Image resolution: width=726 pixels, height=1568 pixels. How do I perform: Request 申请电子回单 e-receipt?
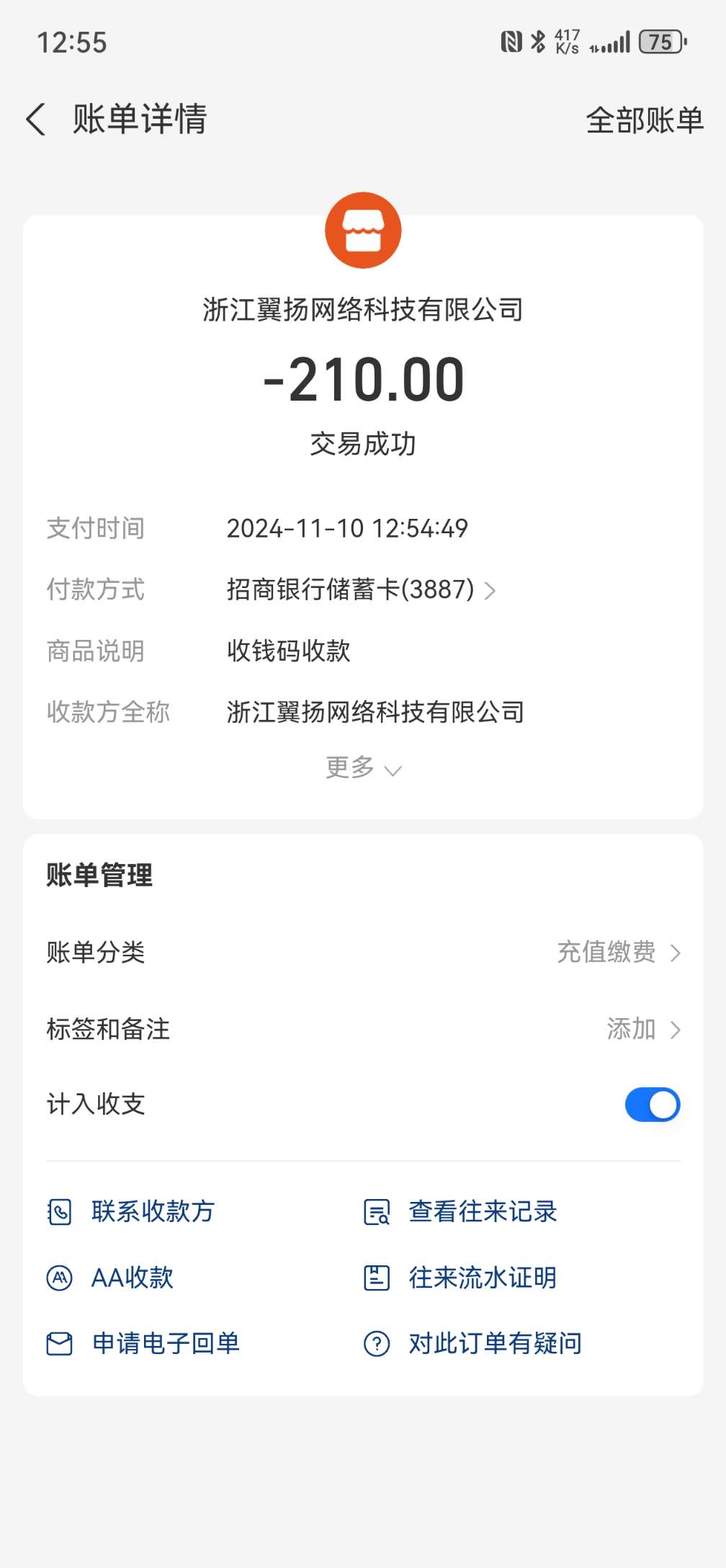pyautogui.click(x=144, y=1344)
